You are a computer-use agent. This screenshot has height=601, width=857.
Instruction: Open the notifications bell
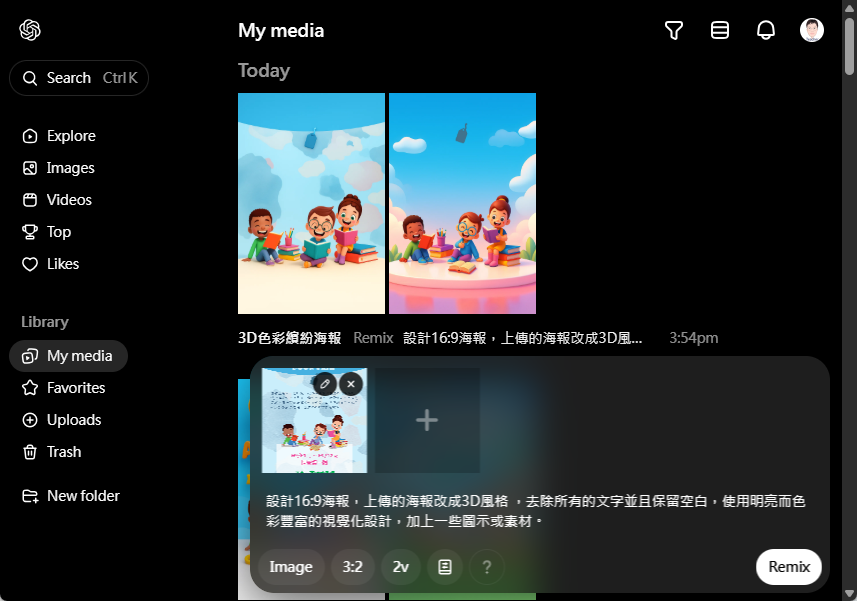pos(766,31)
